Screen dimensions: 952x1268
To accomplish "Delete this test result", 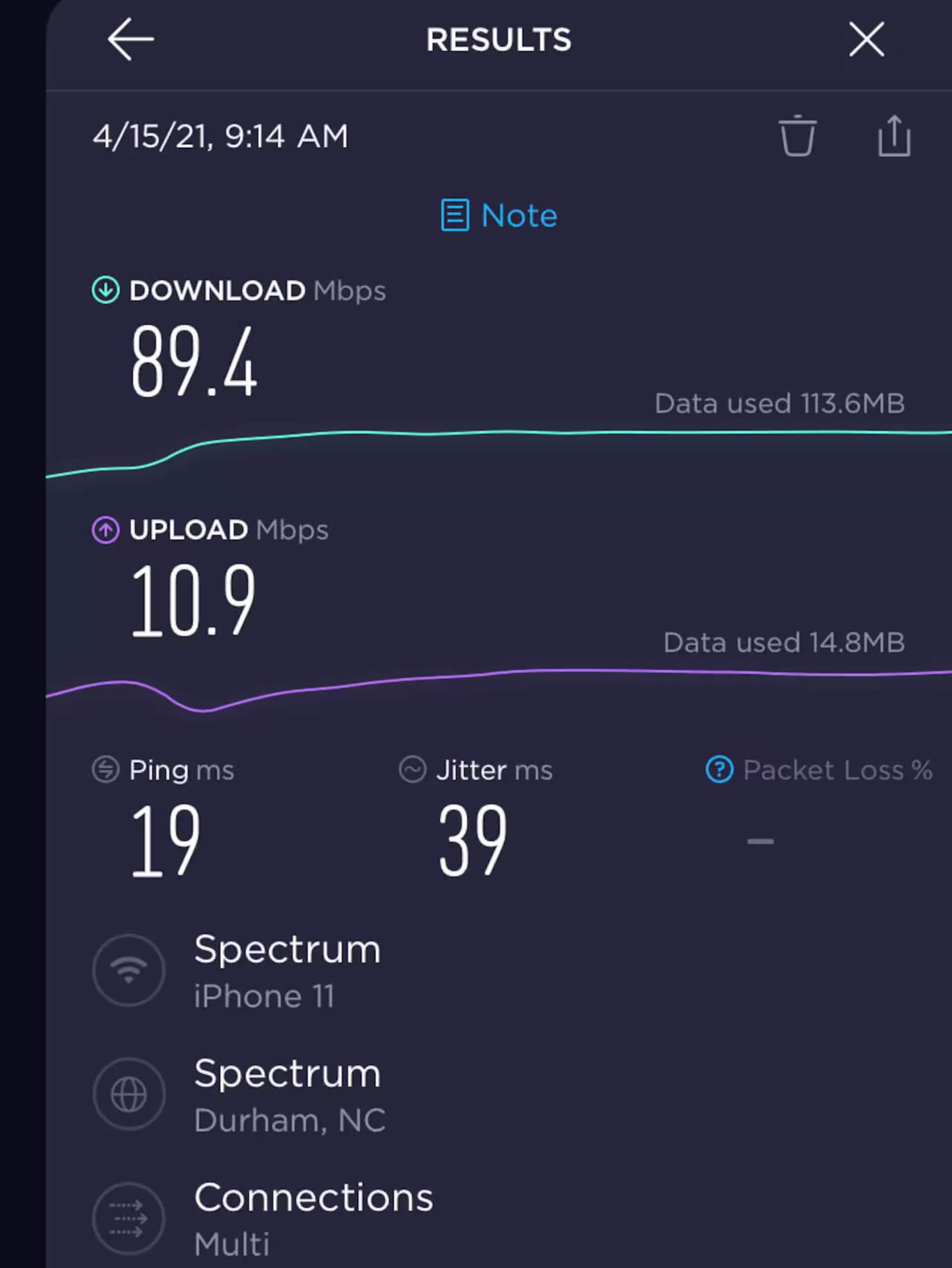I will click(x=797, y=136).
